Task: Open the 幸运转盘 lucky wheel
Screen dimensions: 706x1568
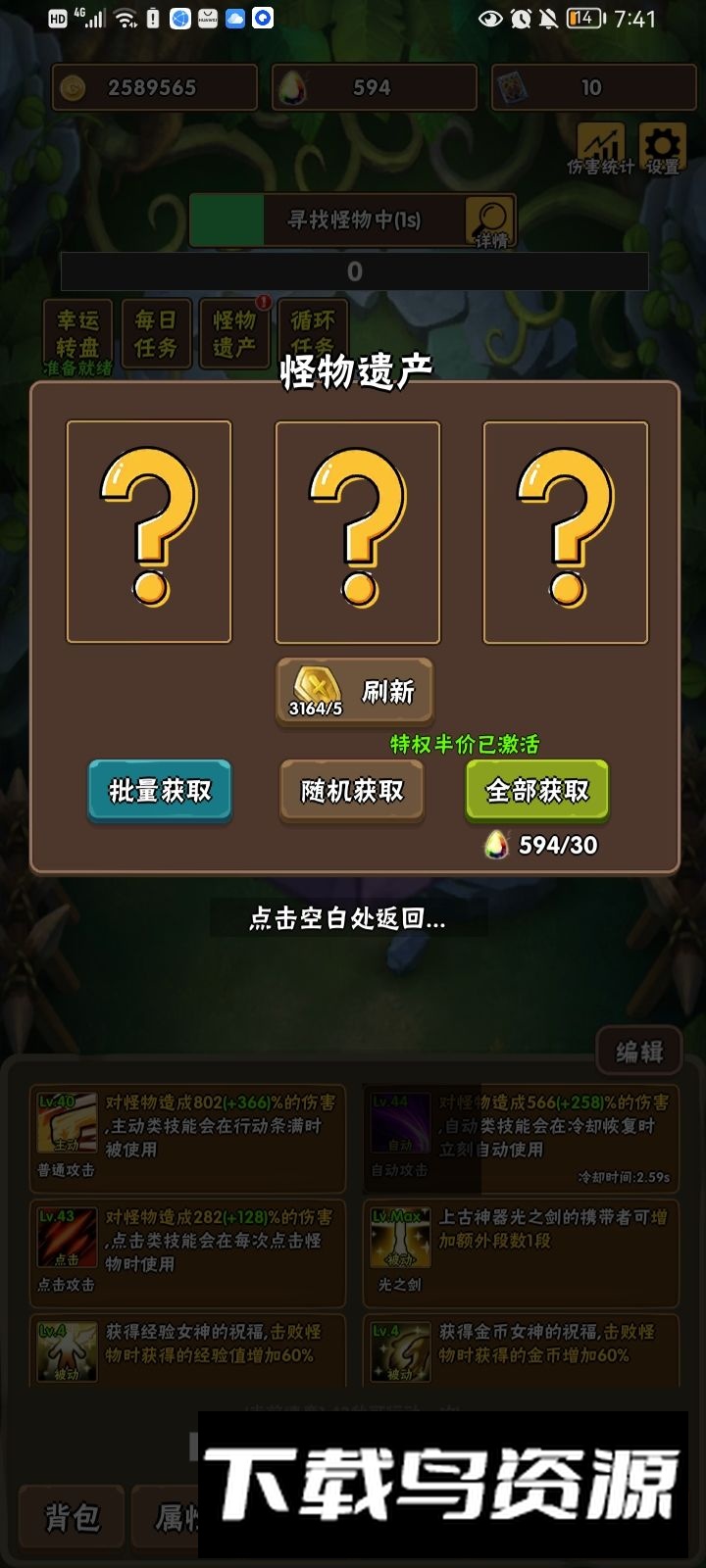Action: click(77, 335)
